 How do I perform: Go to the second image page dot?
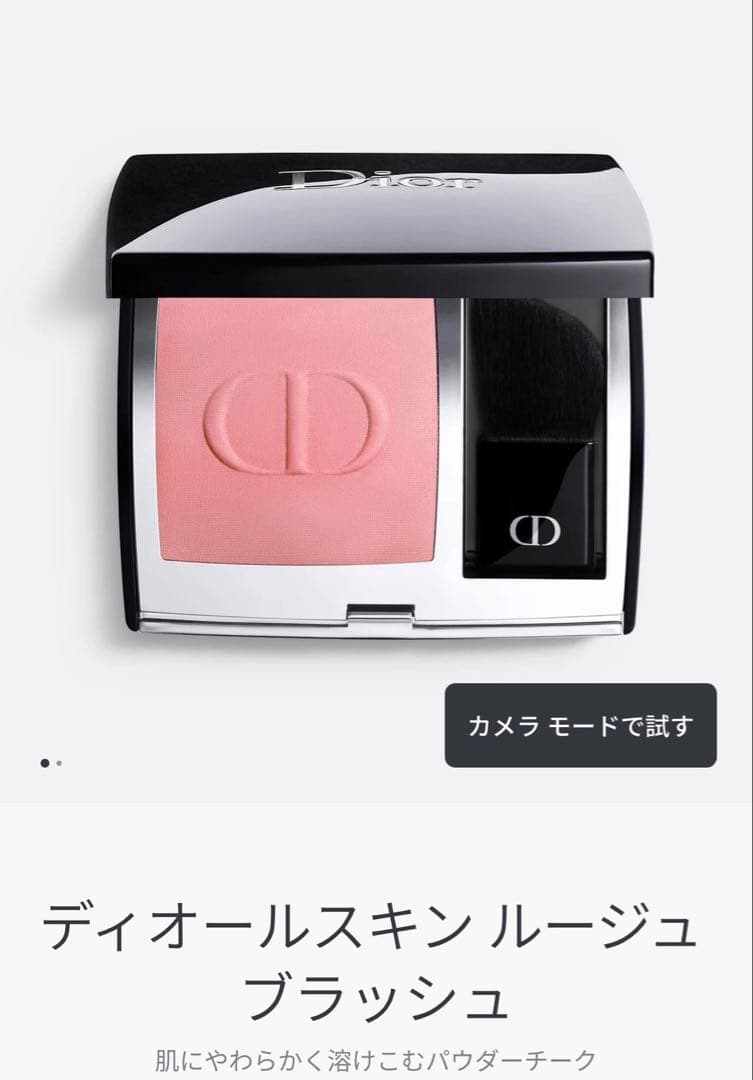[x=59, y=763]
